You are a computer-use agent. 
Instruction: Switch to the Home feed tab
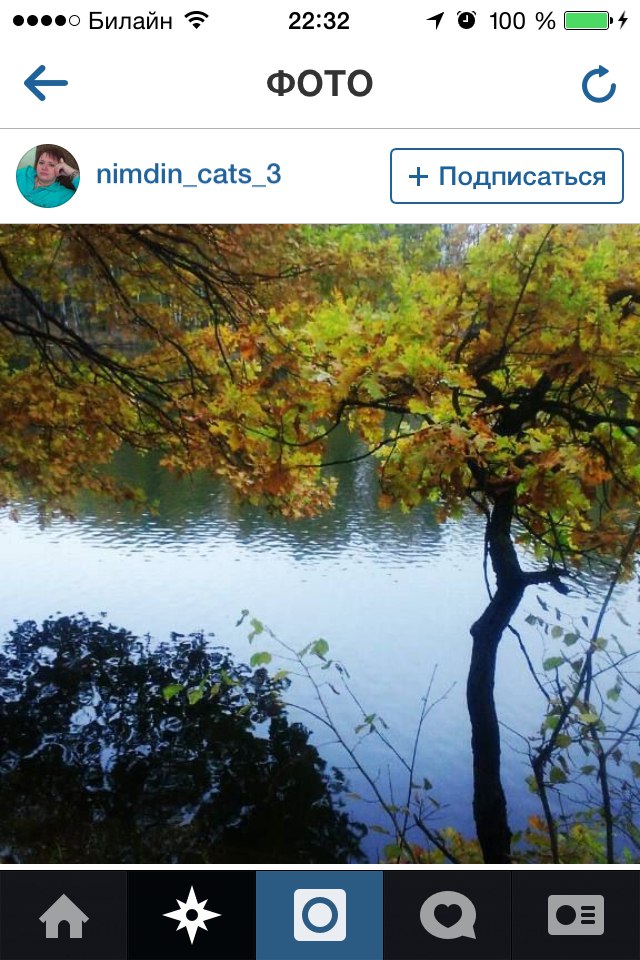click(64, 915)
